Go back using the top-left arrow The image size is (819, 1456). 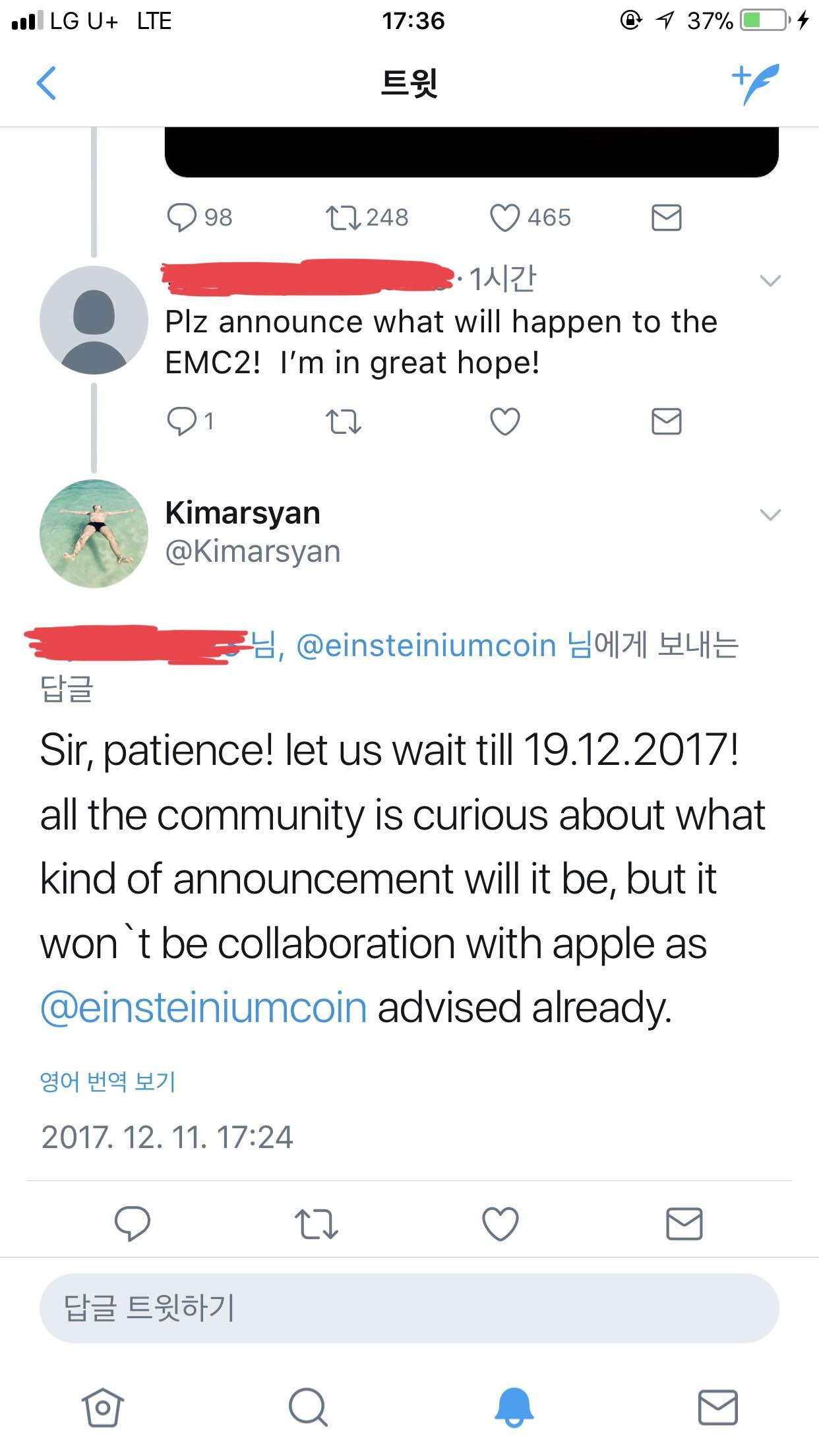point(46,83)
